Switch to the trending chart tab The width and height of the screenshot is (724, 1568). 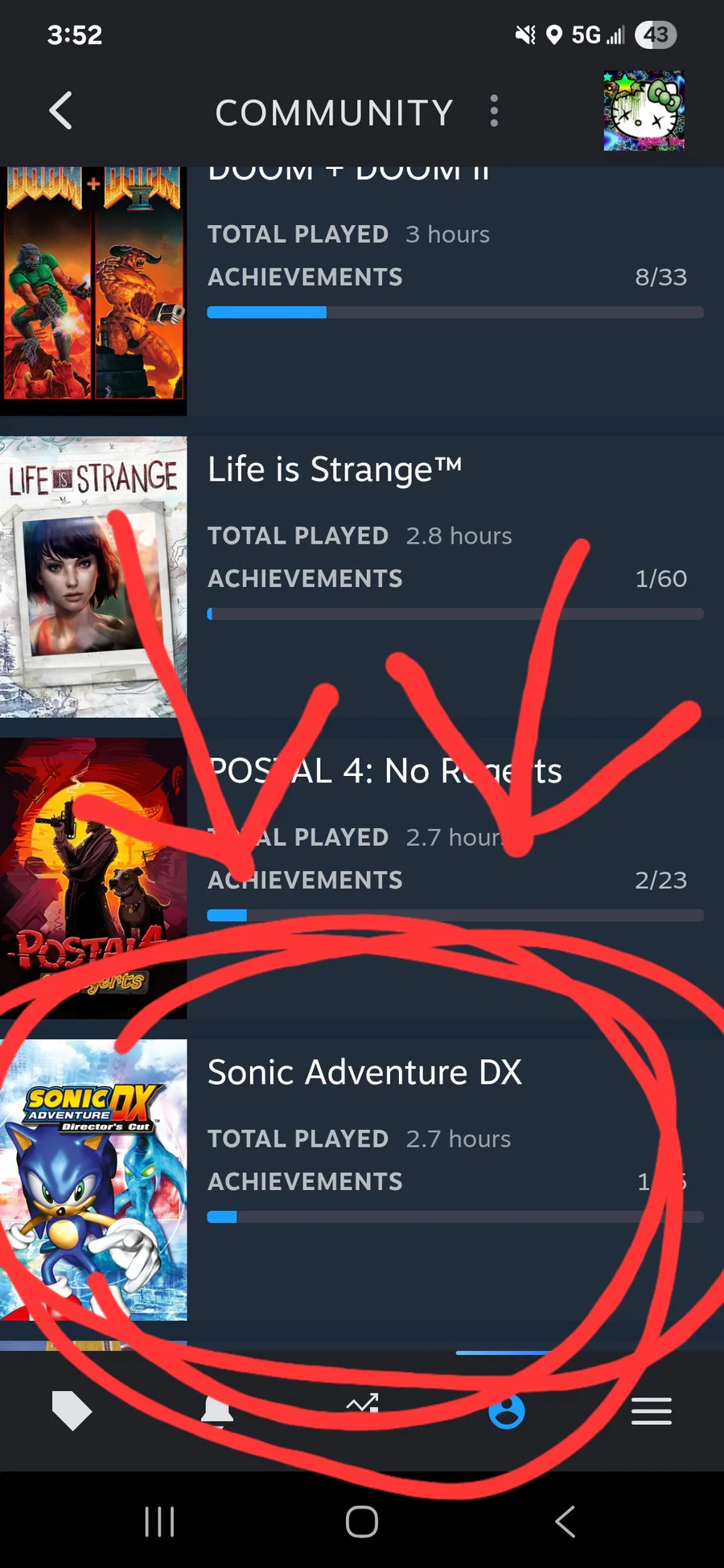(x=362, y=1405)
